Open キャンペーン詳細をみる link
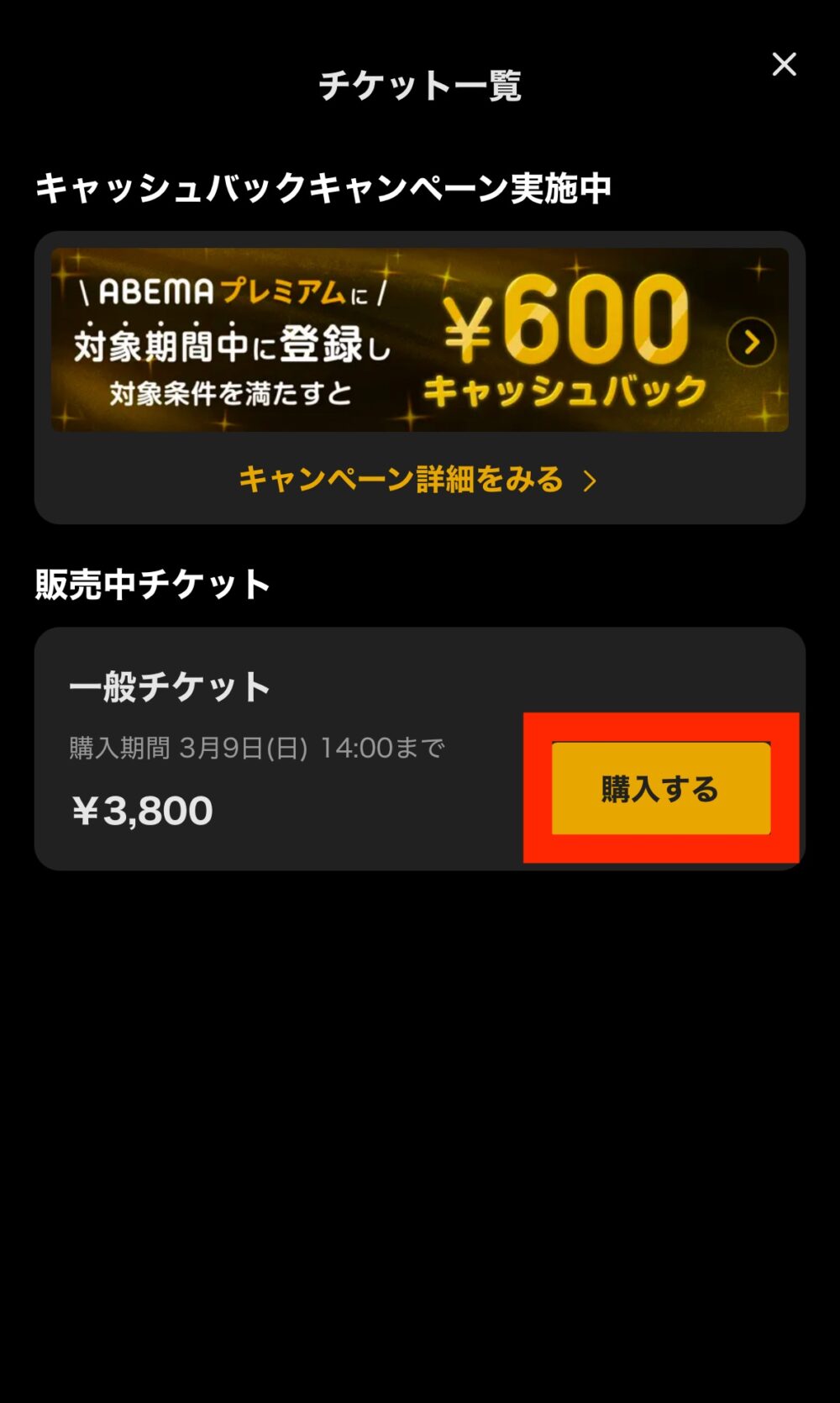840x1403 pixels. click(x=417, y=480)
